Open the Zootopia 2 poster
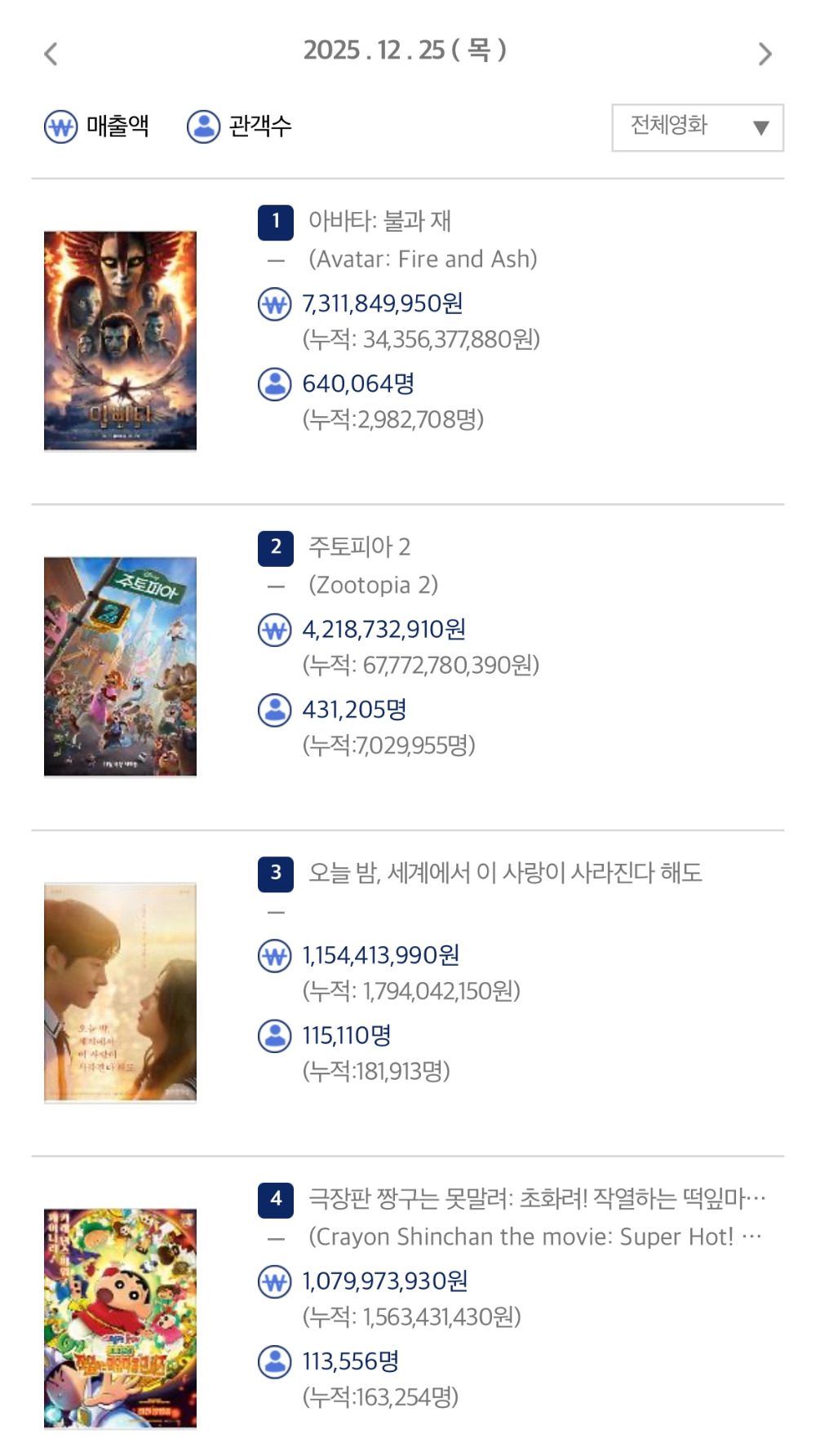Image resolution: width=820 pixels, height=1456 pixels. (120, 666)
